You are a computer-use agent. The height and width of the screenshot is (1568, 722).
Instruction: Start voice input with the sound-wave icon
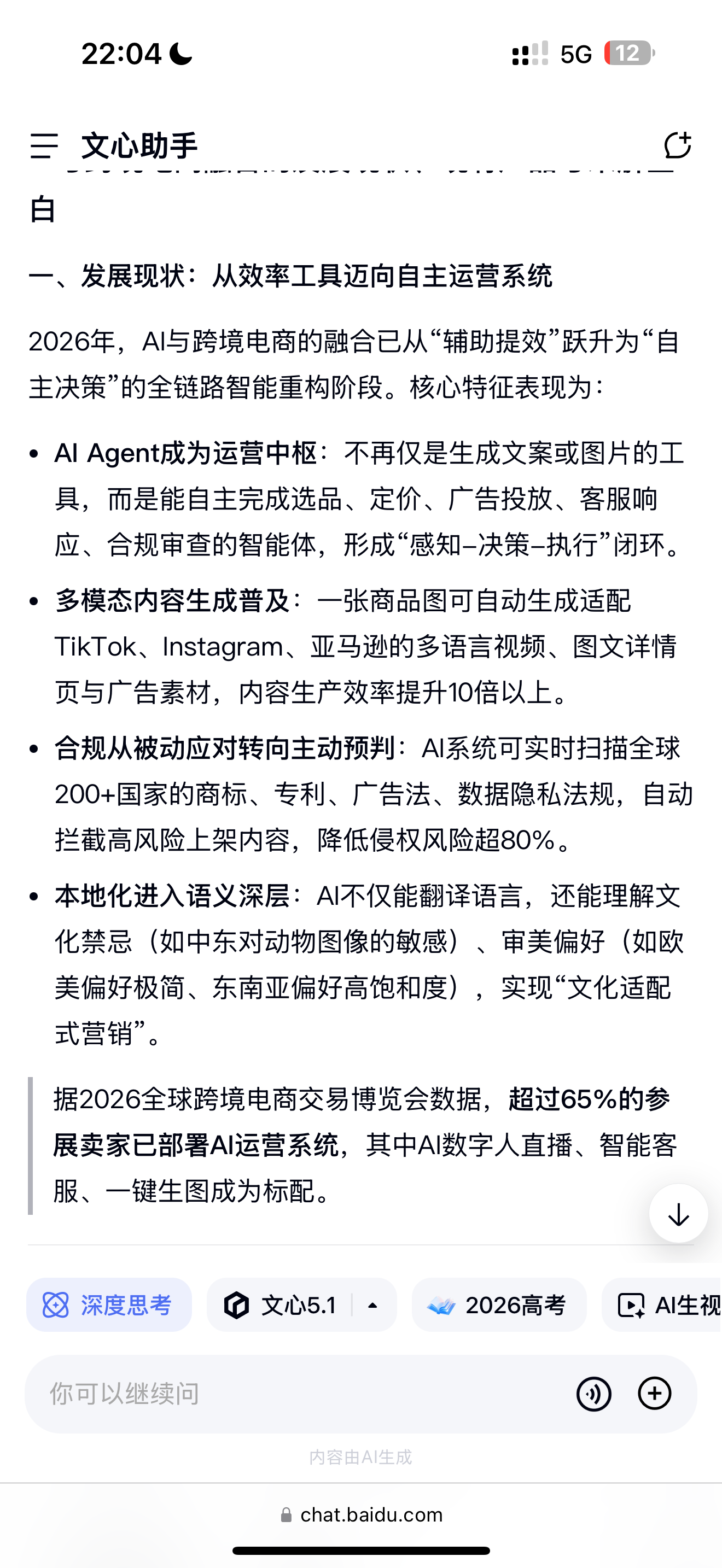click(593, 1394)
